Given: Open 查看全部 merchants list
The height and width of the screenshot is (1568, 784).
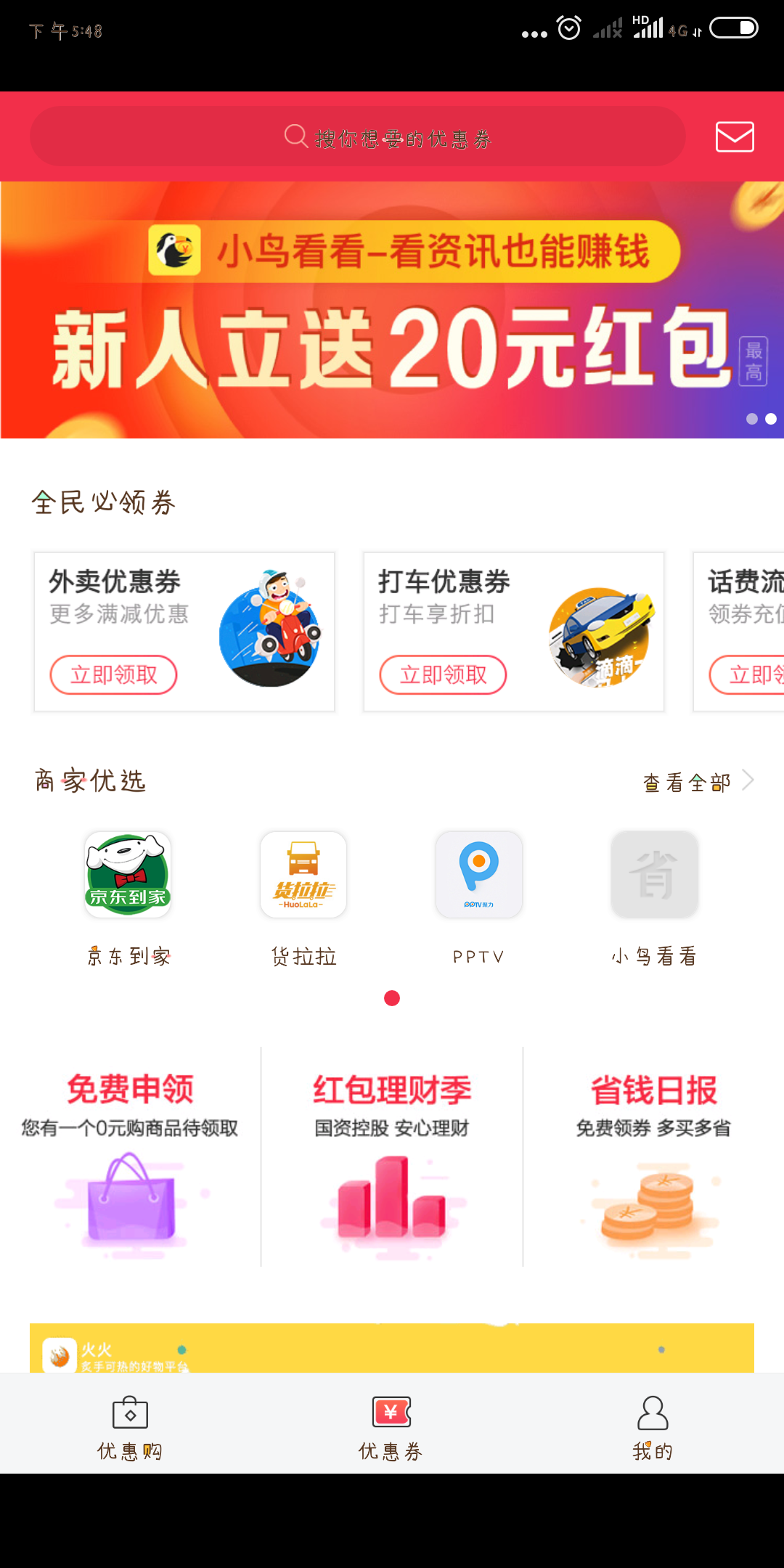Looking at the screenshot, I should point(697,783).
